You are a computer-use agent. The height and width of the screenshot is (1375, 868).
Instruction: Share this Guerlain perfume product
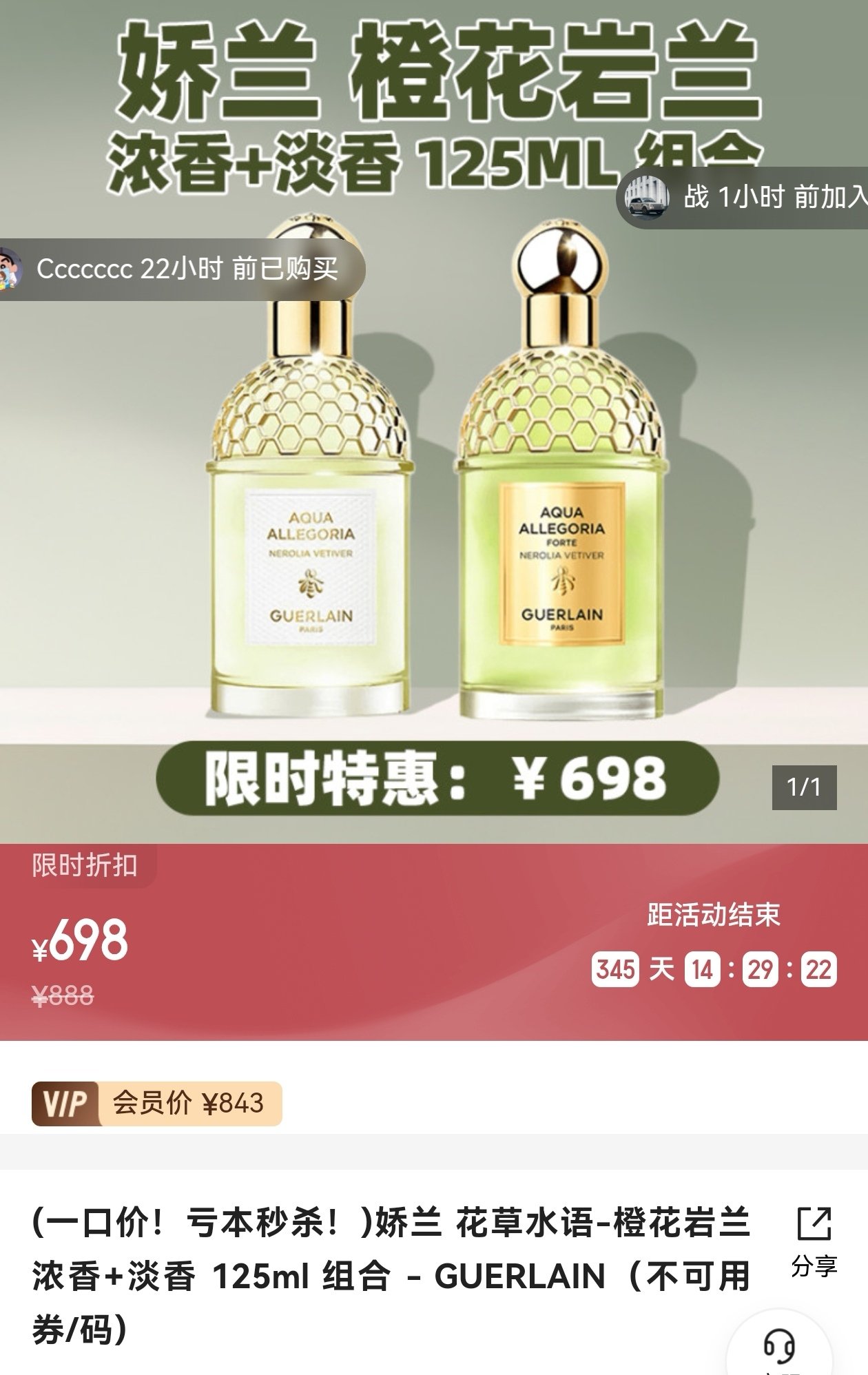pyautogui.click(x=814, y=1241)
